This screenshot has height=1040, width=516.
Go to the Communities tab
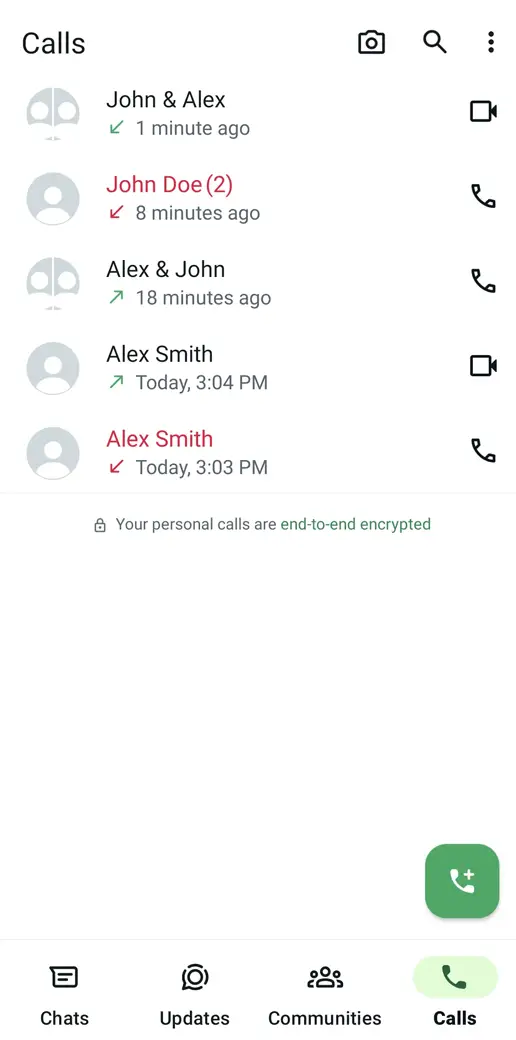(324, 994)
